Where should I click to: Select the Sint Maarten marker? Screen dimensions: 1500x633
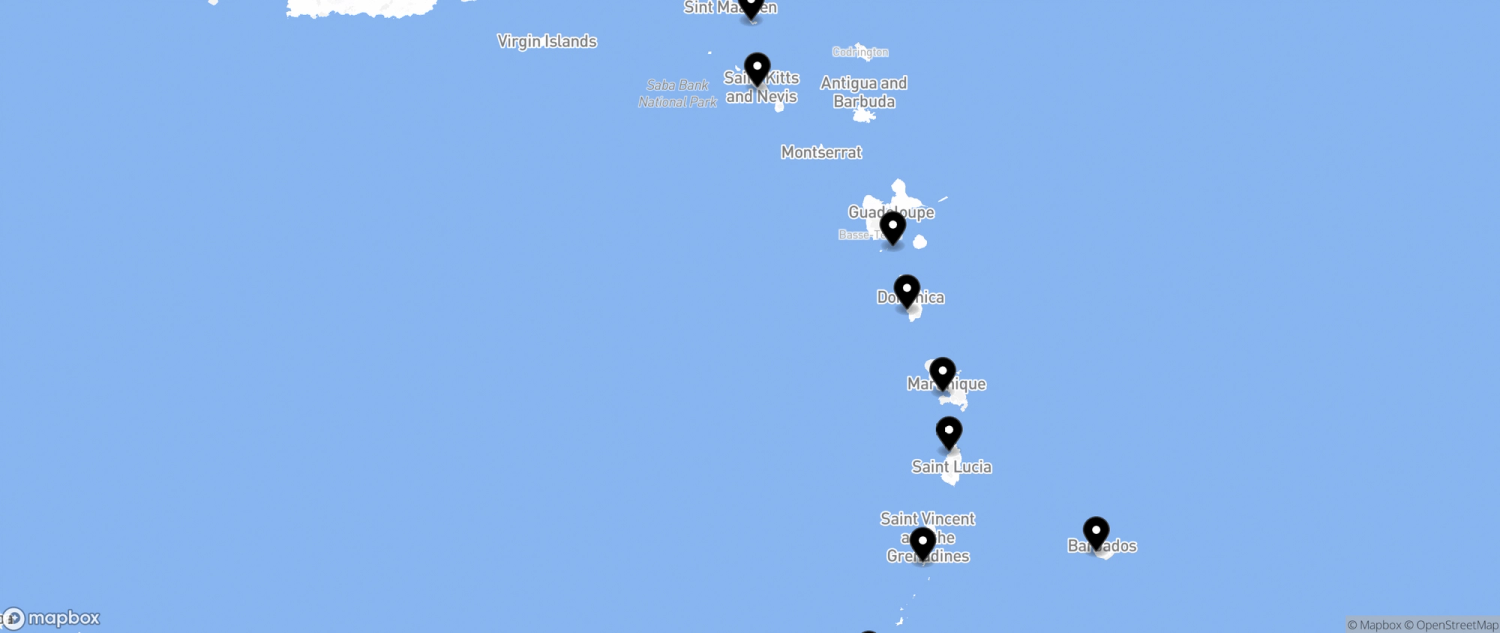pyautogui.click(x=751, y=7)
